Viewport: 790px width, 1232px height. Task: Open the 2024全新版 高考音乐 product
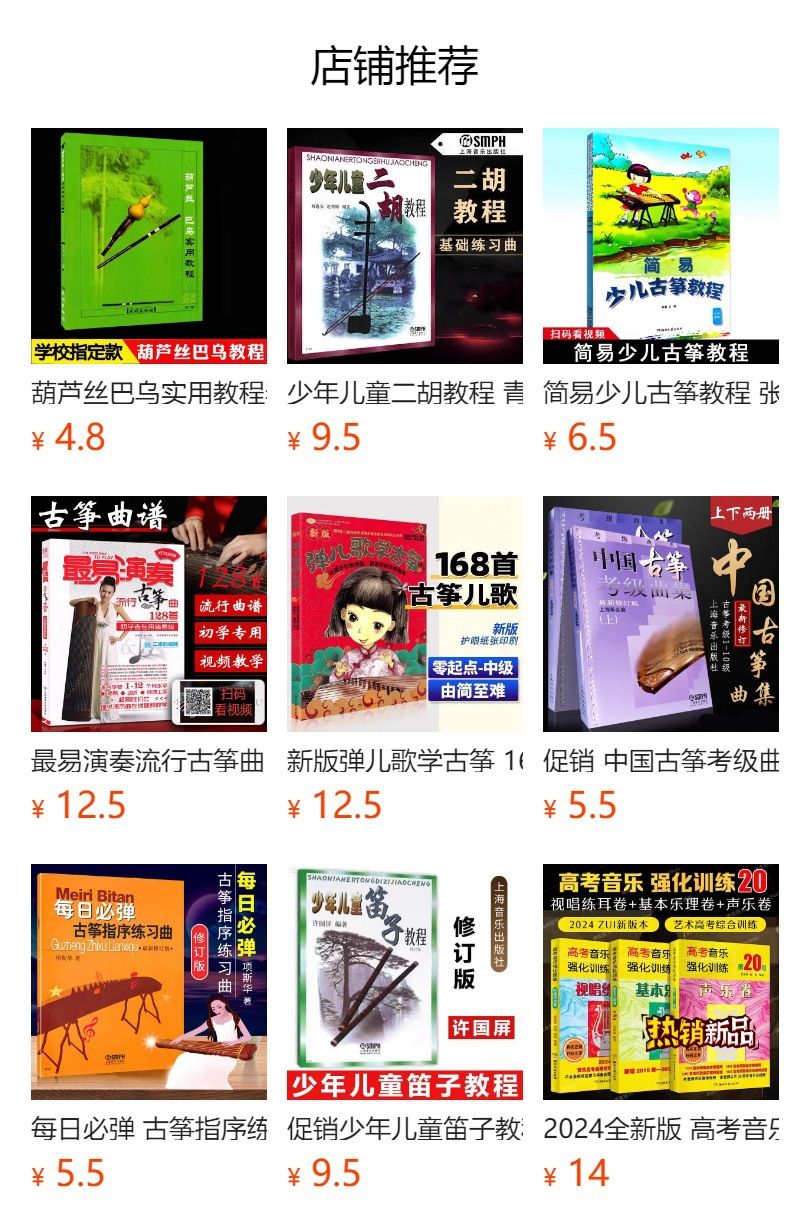tap(661, 1027)
